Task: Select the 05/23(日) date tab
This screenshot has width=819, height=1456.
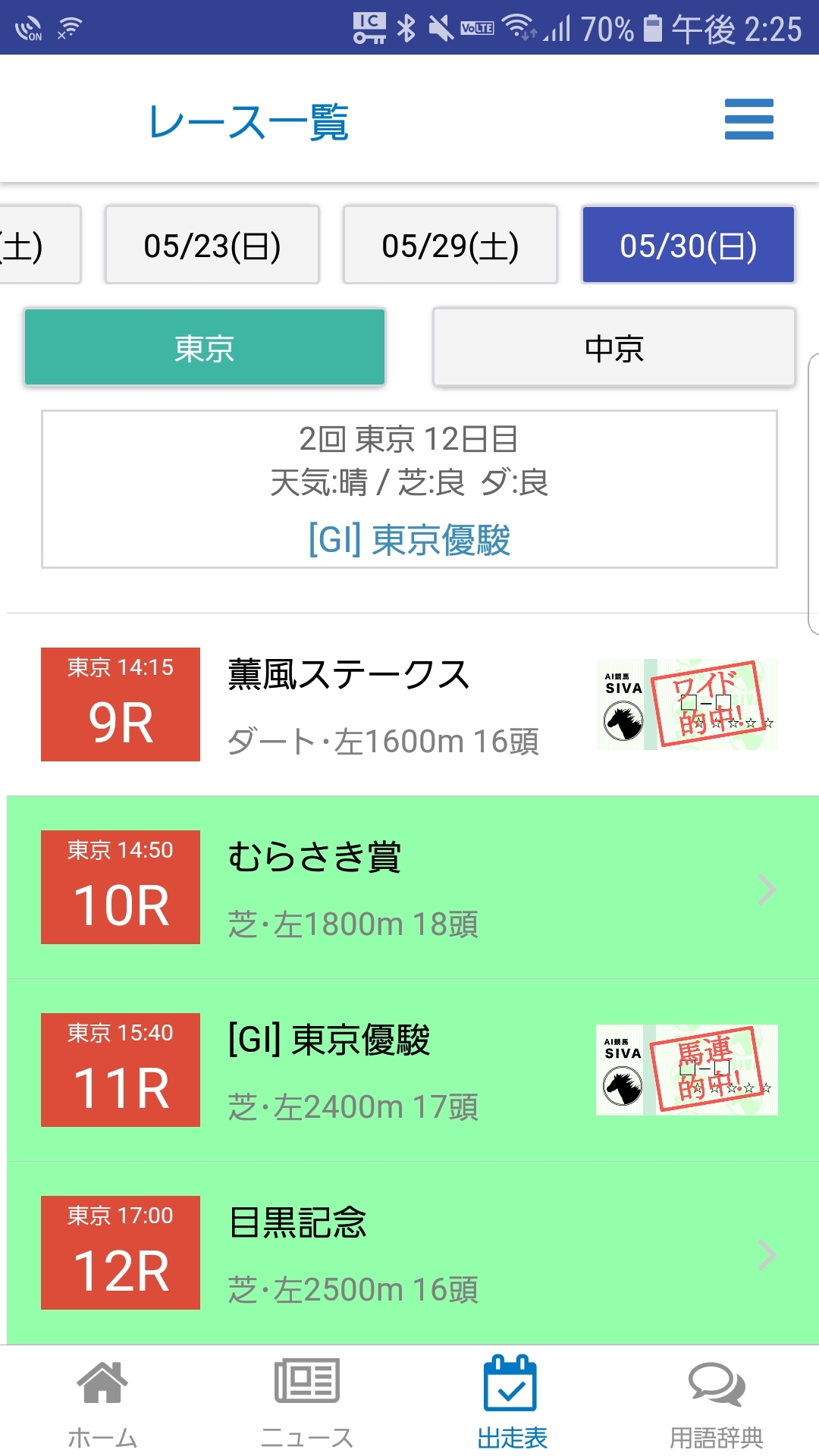Action: (x=212, y=245)
